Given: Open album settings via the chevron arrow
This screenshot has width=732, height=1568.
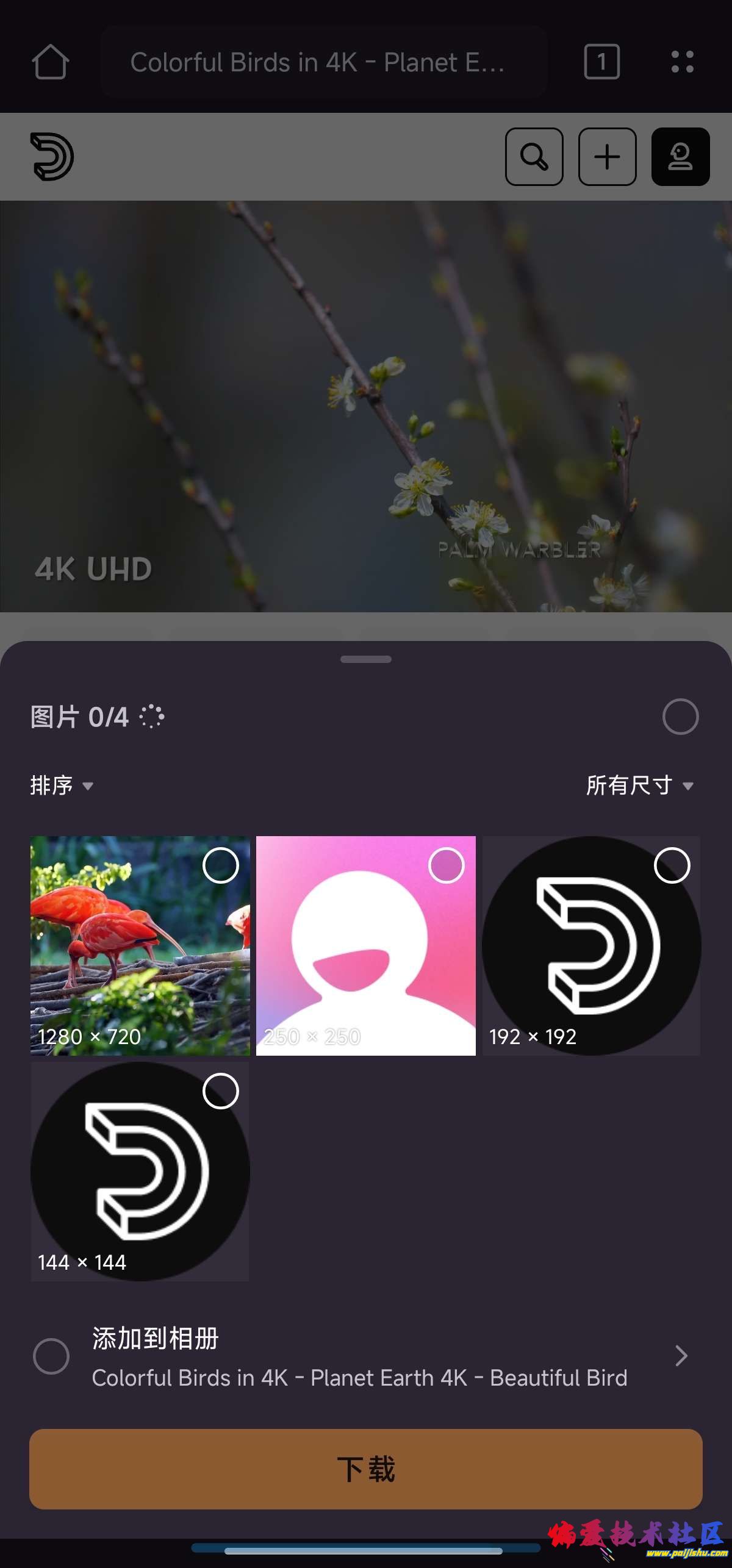Looking at the screenshot, I should [681, 1356].
